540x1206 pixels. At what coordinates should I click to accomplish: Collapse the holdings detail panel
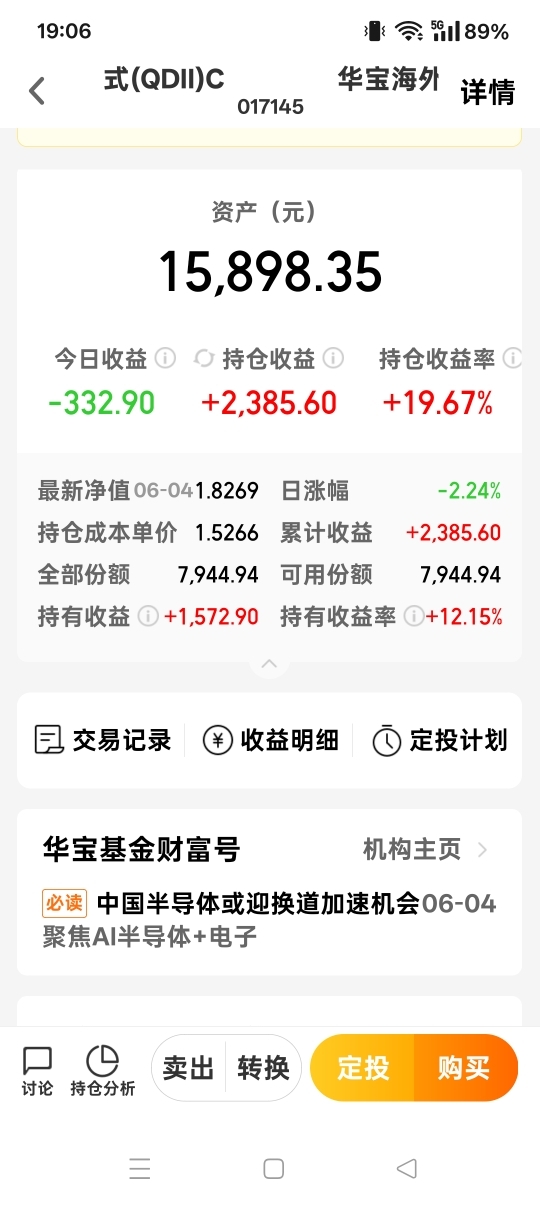click(269, 664)
